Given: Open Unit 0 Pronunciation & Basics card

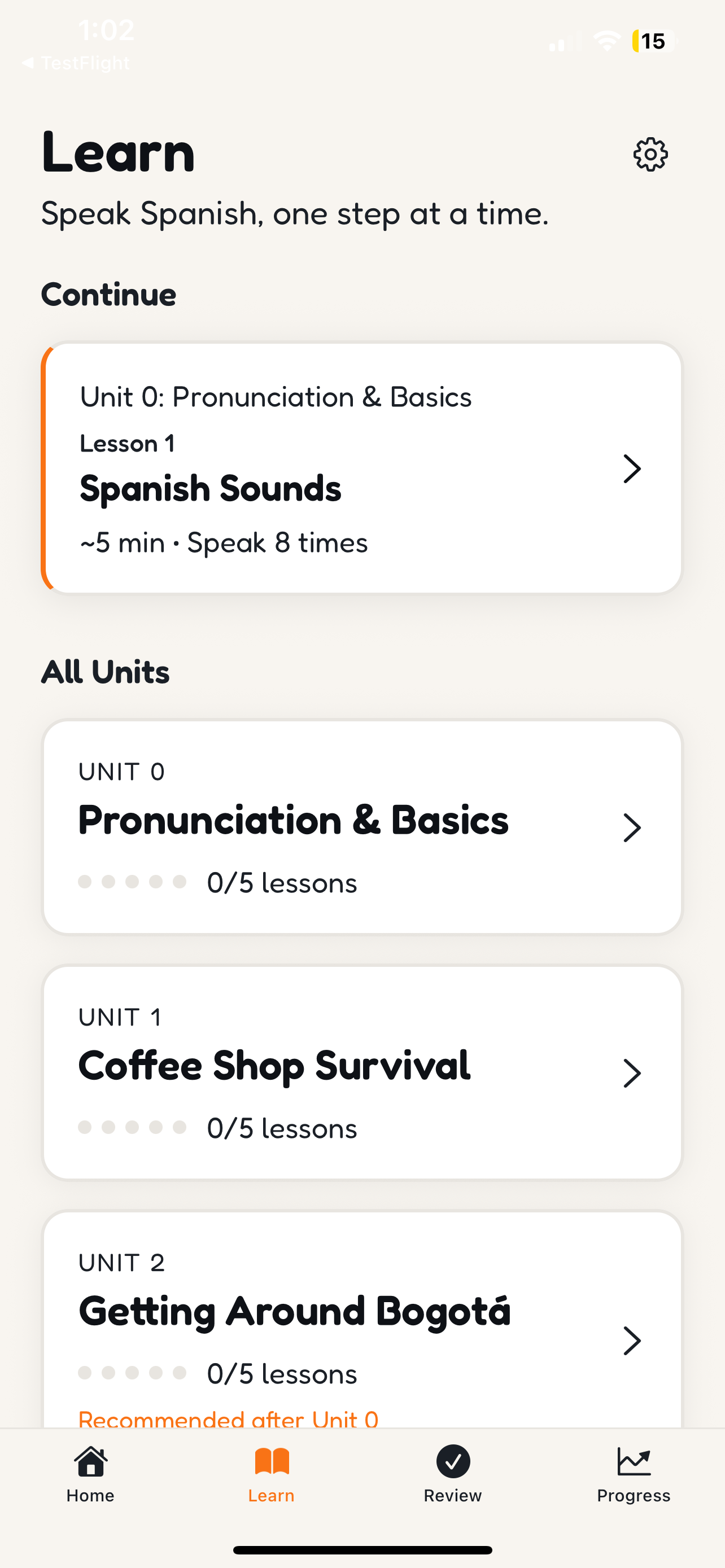Looking at the screenshot, I should tap(361, 826).
